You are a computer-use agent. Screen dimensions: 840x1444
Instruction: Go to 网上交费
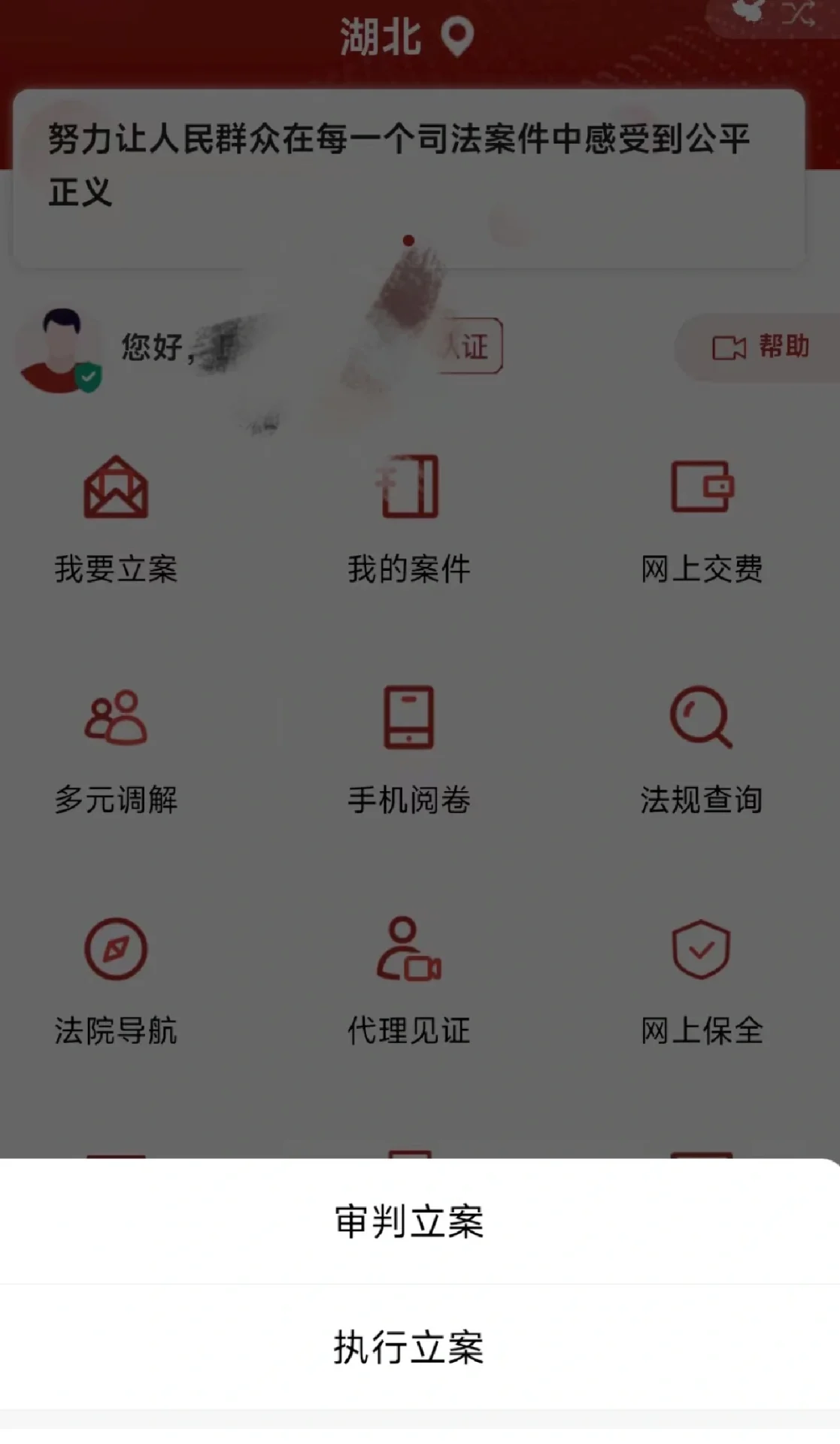click(x=701, y=519)
